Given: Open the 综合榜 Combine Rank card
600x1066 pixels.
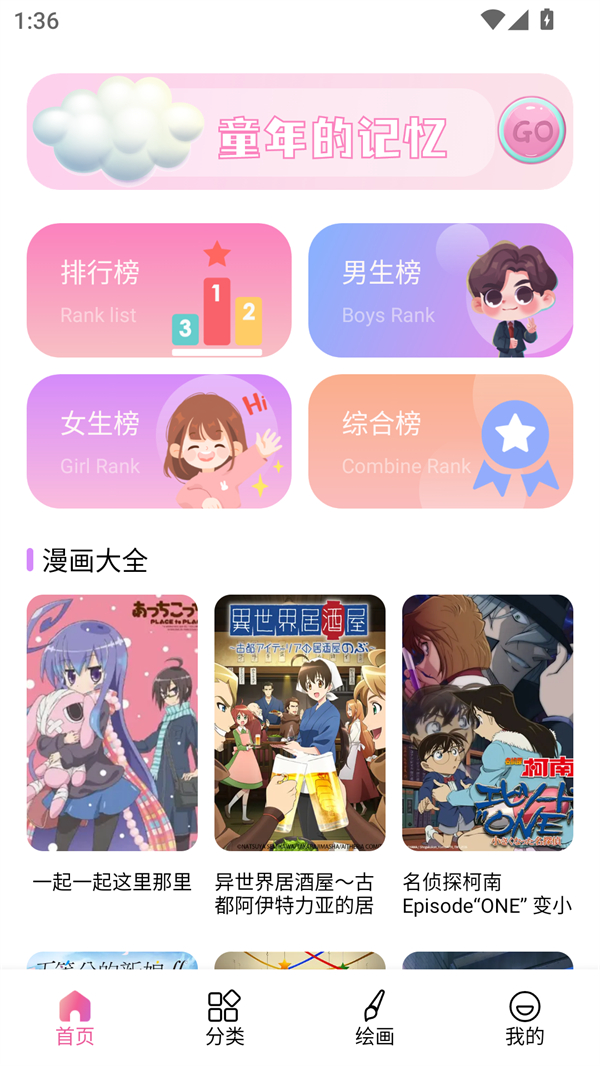Looking at the screenshot, I should click(x=440, y=441).
